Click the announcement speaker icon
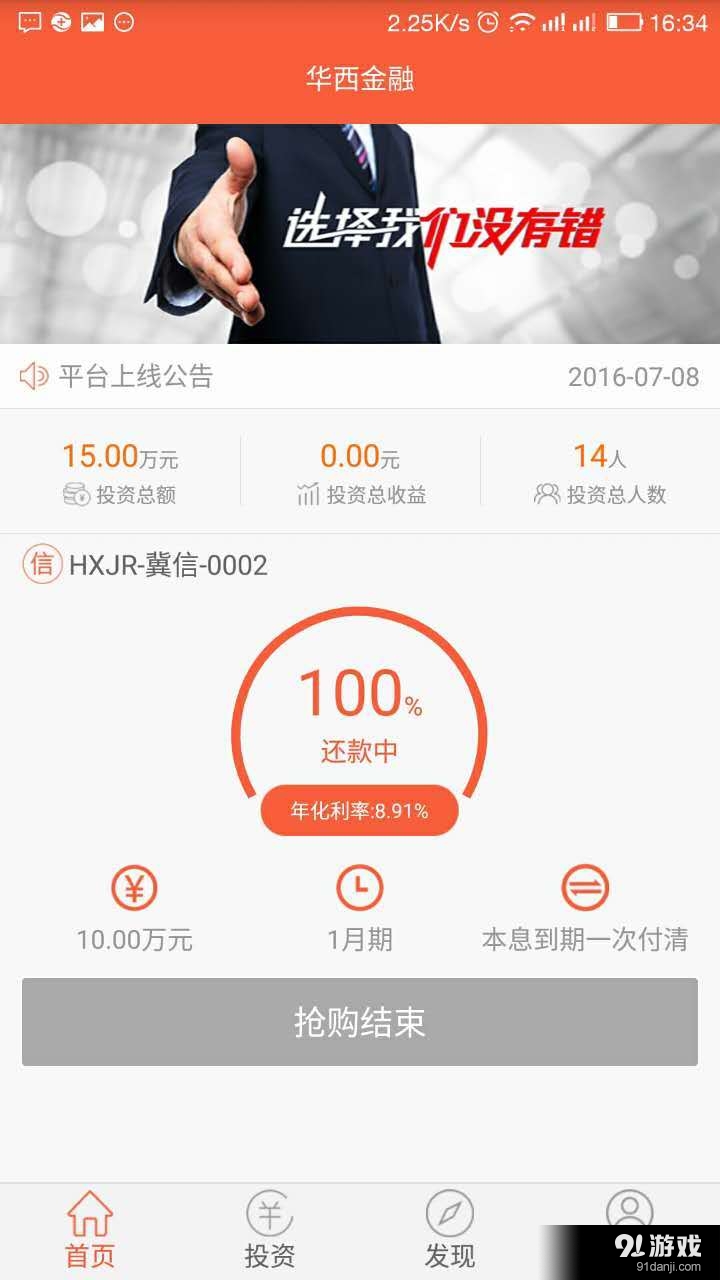This screenshot has height=1280, width=720. (x=33, y=377)
